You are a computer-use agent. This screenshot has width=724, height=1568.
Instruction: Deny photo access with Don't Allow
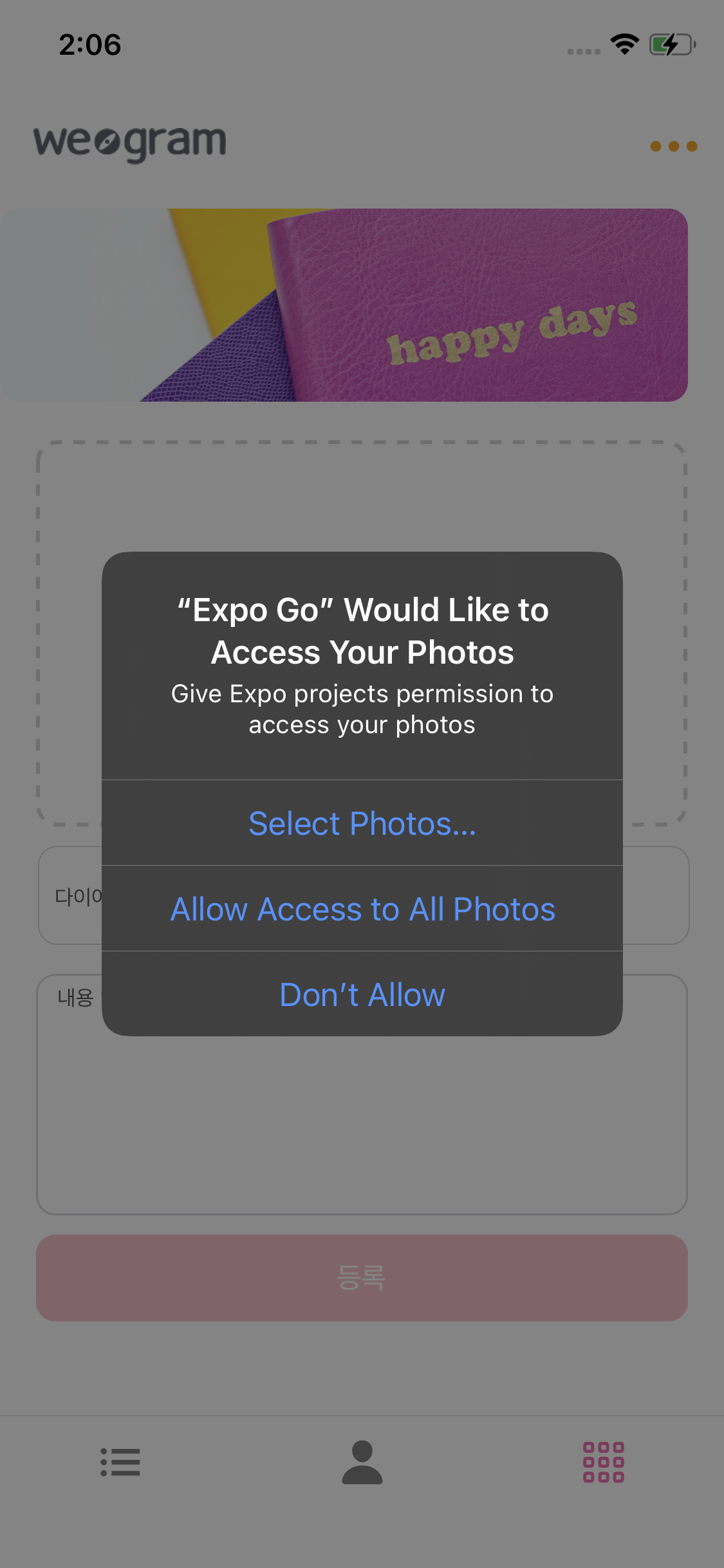tap(362, 994)
